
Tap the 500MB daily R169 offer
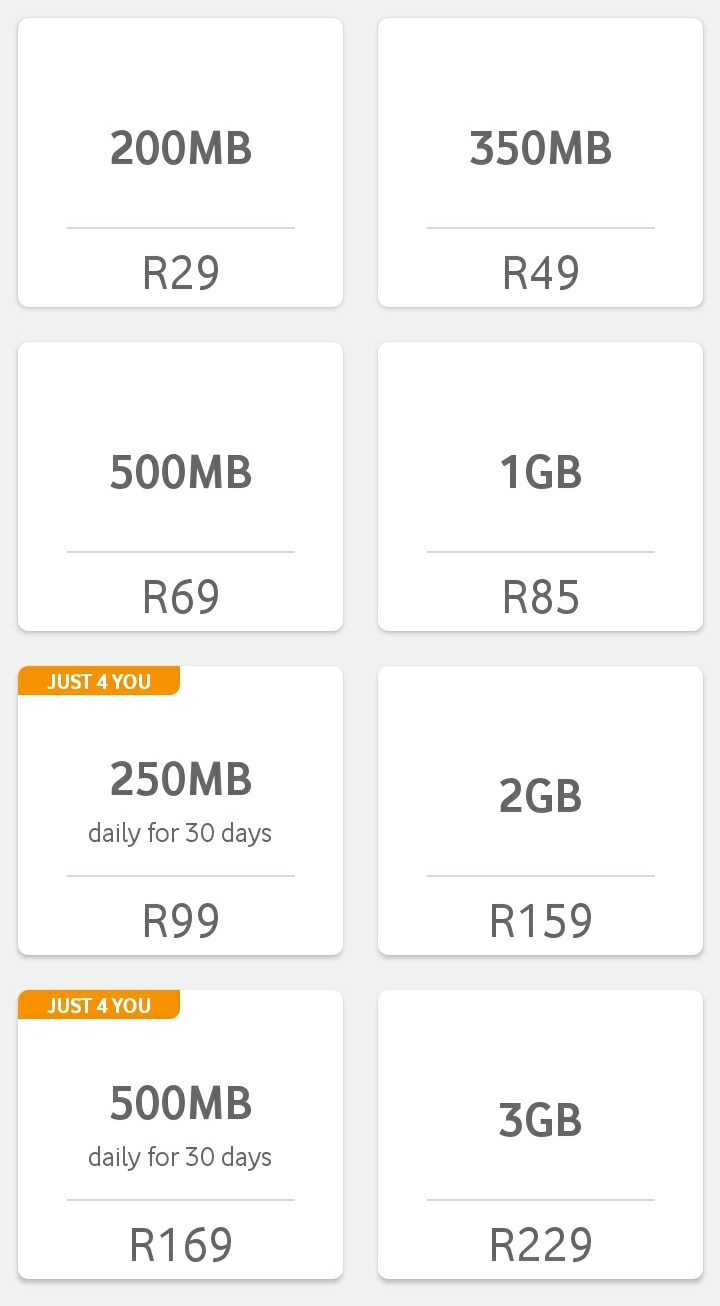point(180,1134)
